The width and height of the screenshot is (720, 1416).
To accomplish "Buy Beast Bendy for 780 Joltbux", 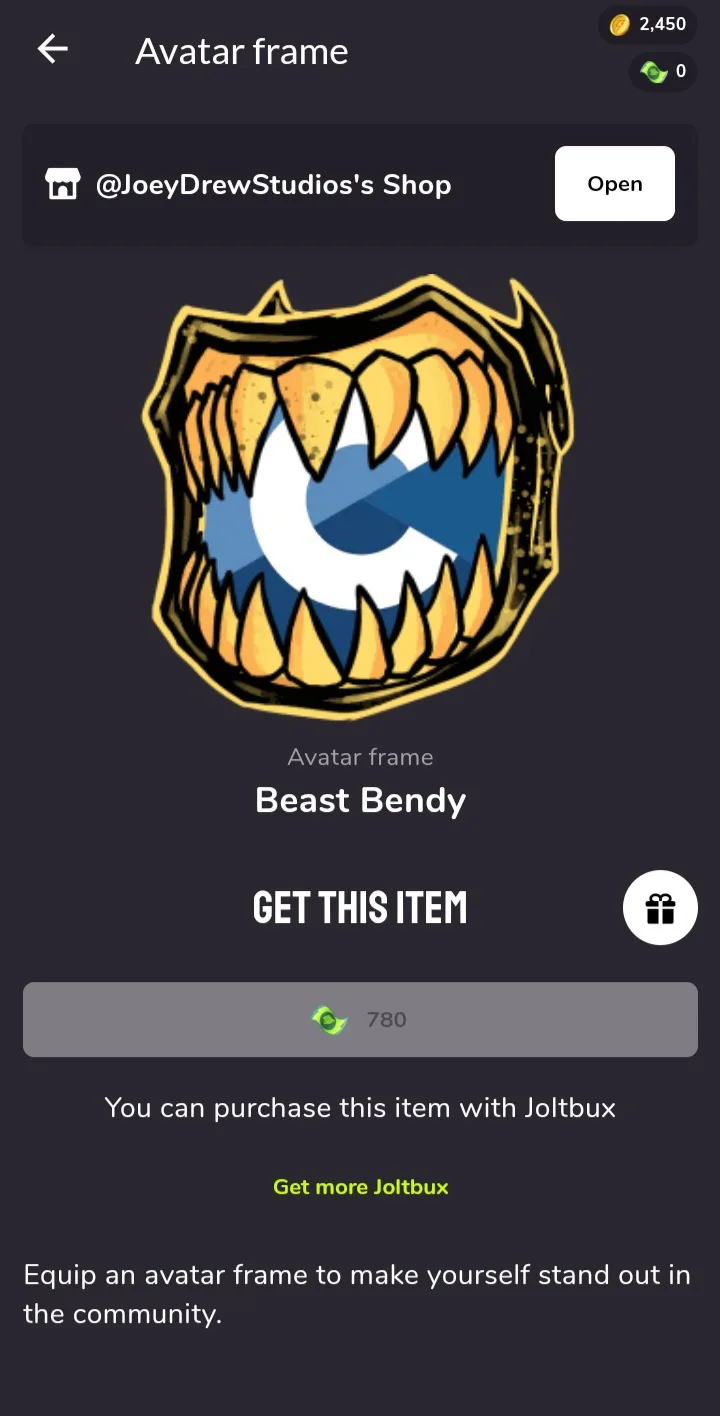I will tap(360, 1020).
